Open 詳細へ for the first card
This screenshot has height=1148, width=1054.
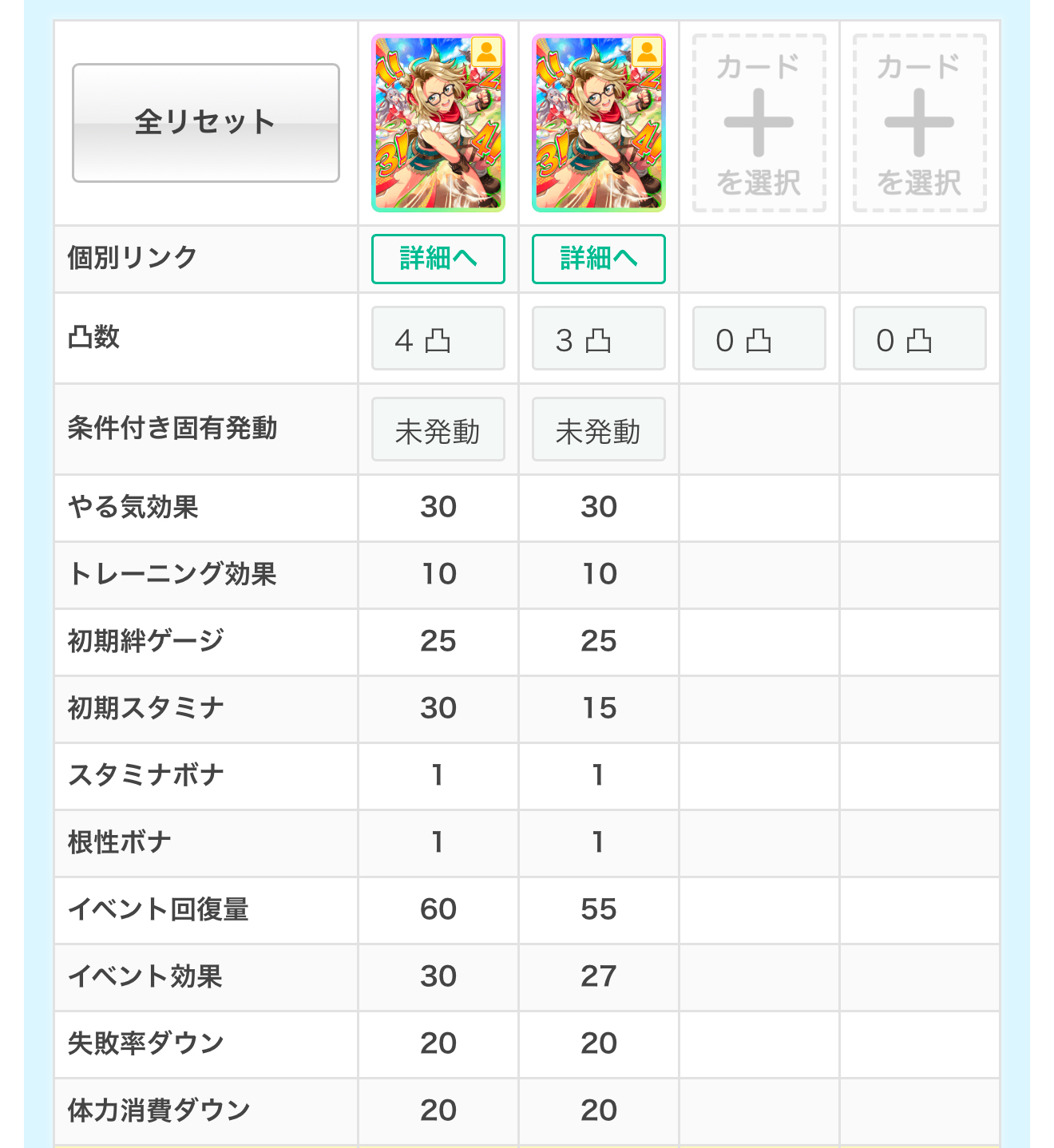pos(438,259)
